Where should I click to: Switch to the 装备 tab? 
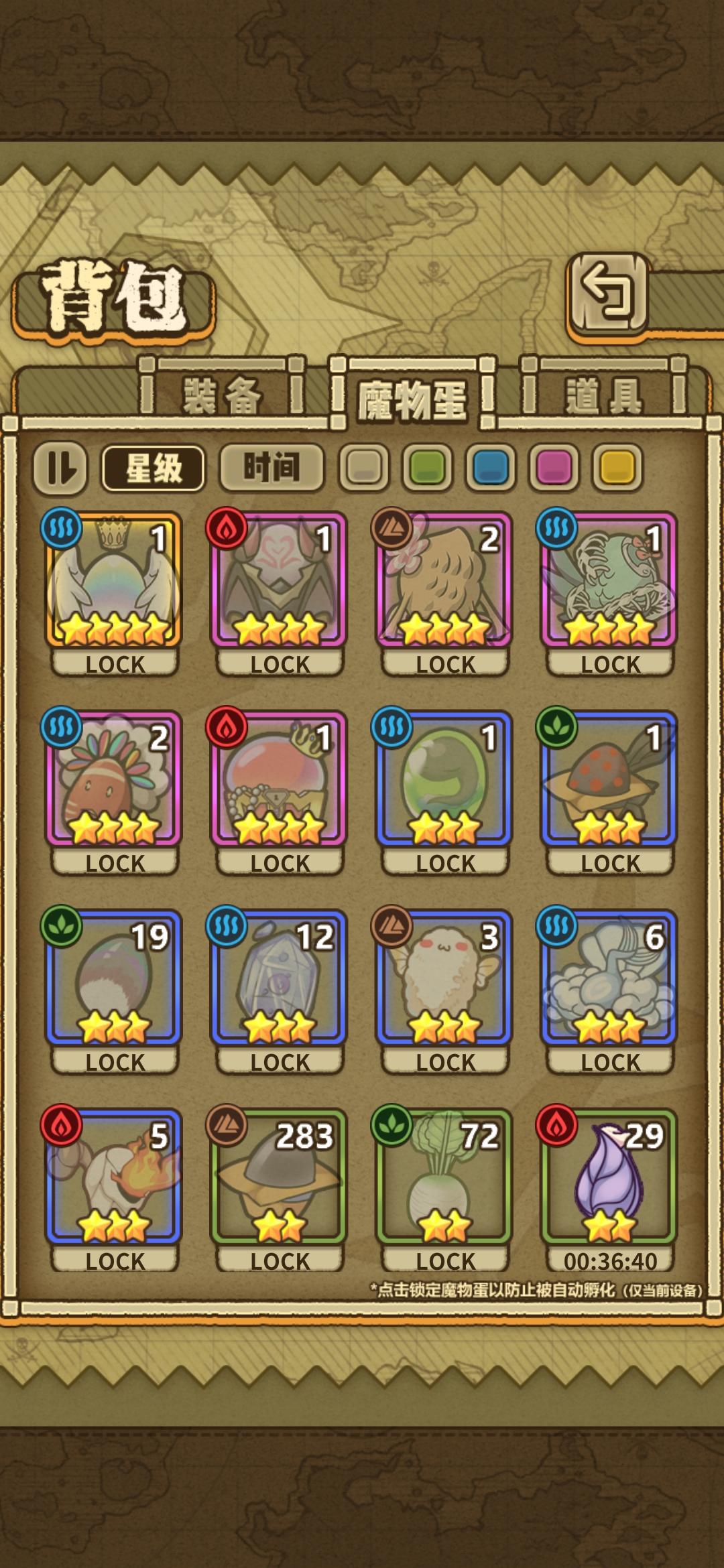[225, 395]
